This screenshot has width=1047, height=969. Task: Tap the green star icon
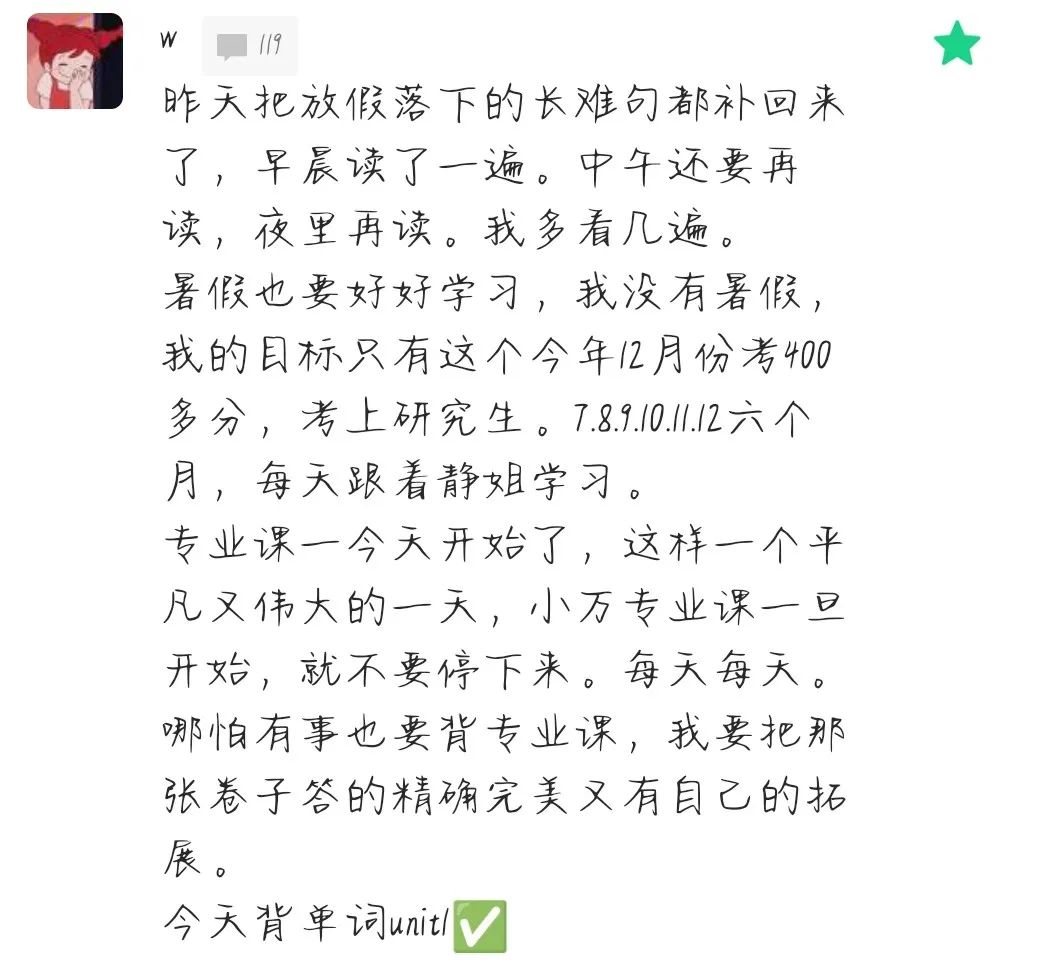(956, 45)
